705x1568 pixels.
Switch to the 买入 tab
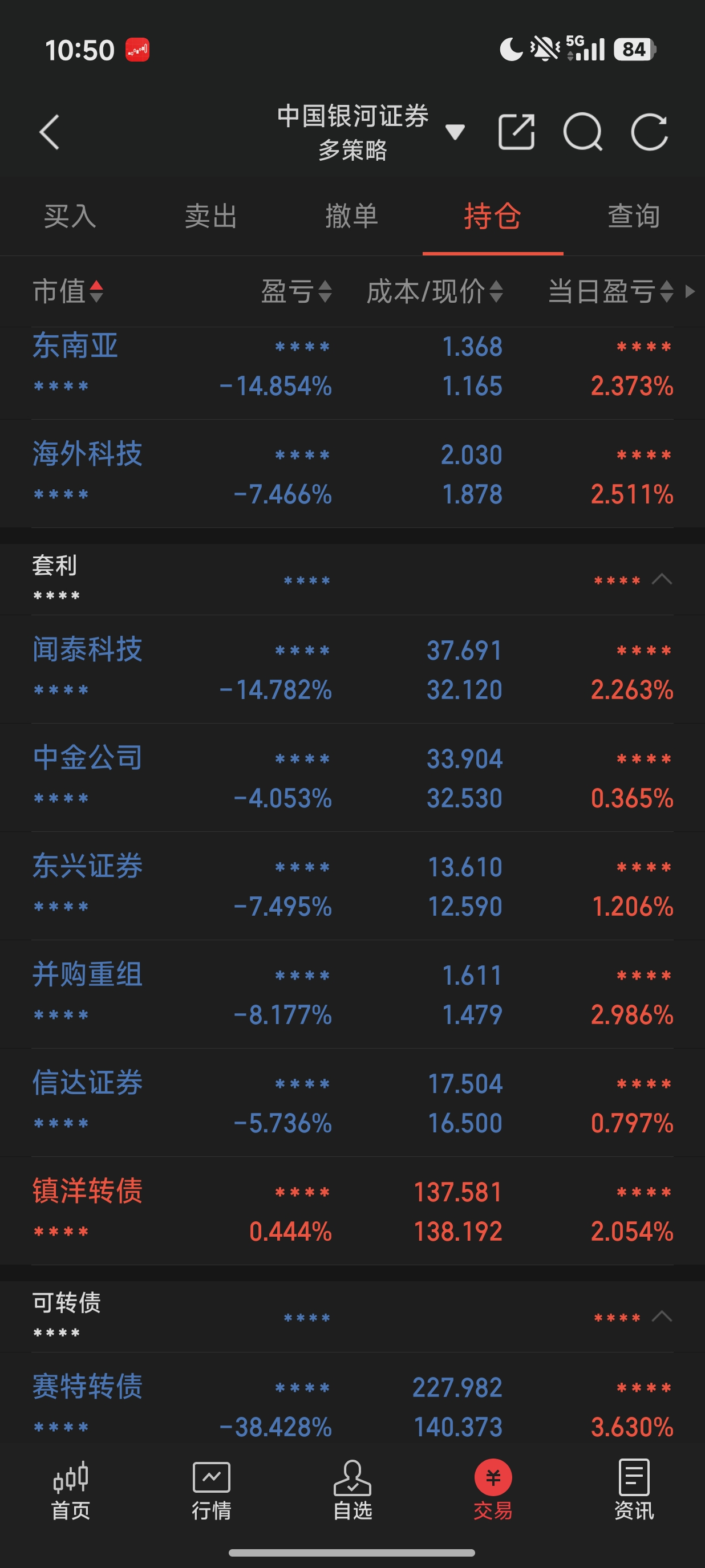[70, 217]
